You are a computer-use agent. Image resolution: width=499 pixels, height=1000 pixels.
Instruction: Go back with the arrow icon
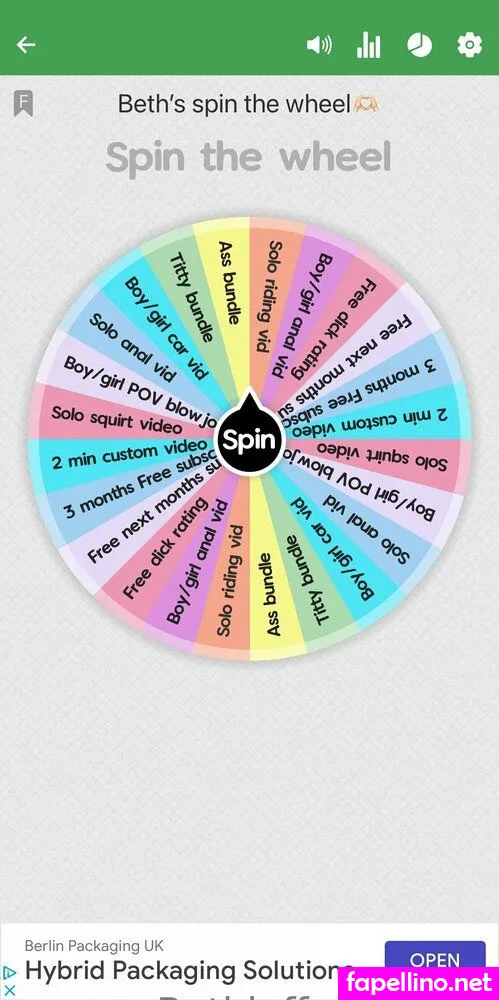pos(26,45)
